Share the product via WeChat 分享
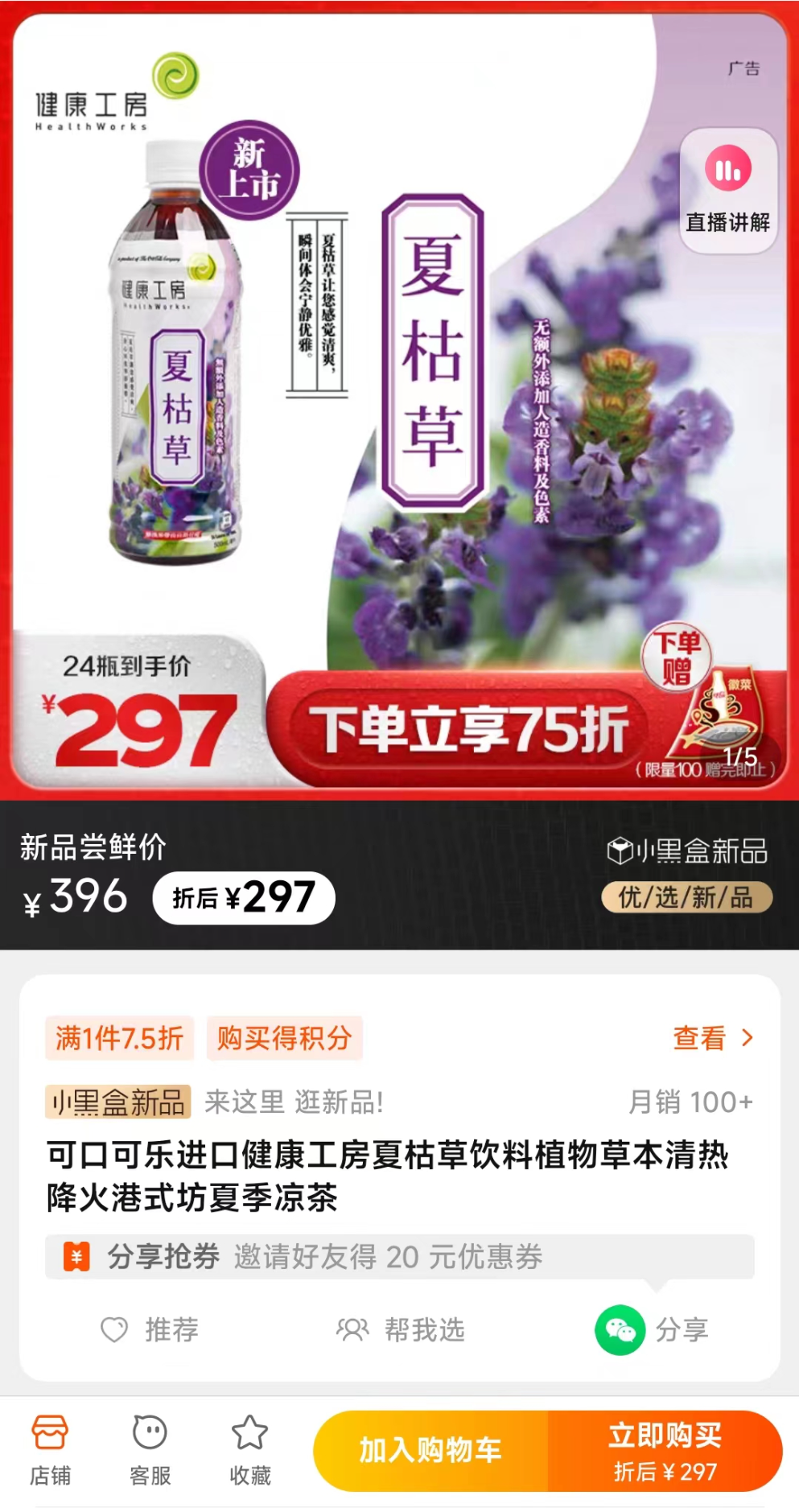Screen dimensions: 799x1512 [x=652, y=1329]
